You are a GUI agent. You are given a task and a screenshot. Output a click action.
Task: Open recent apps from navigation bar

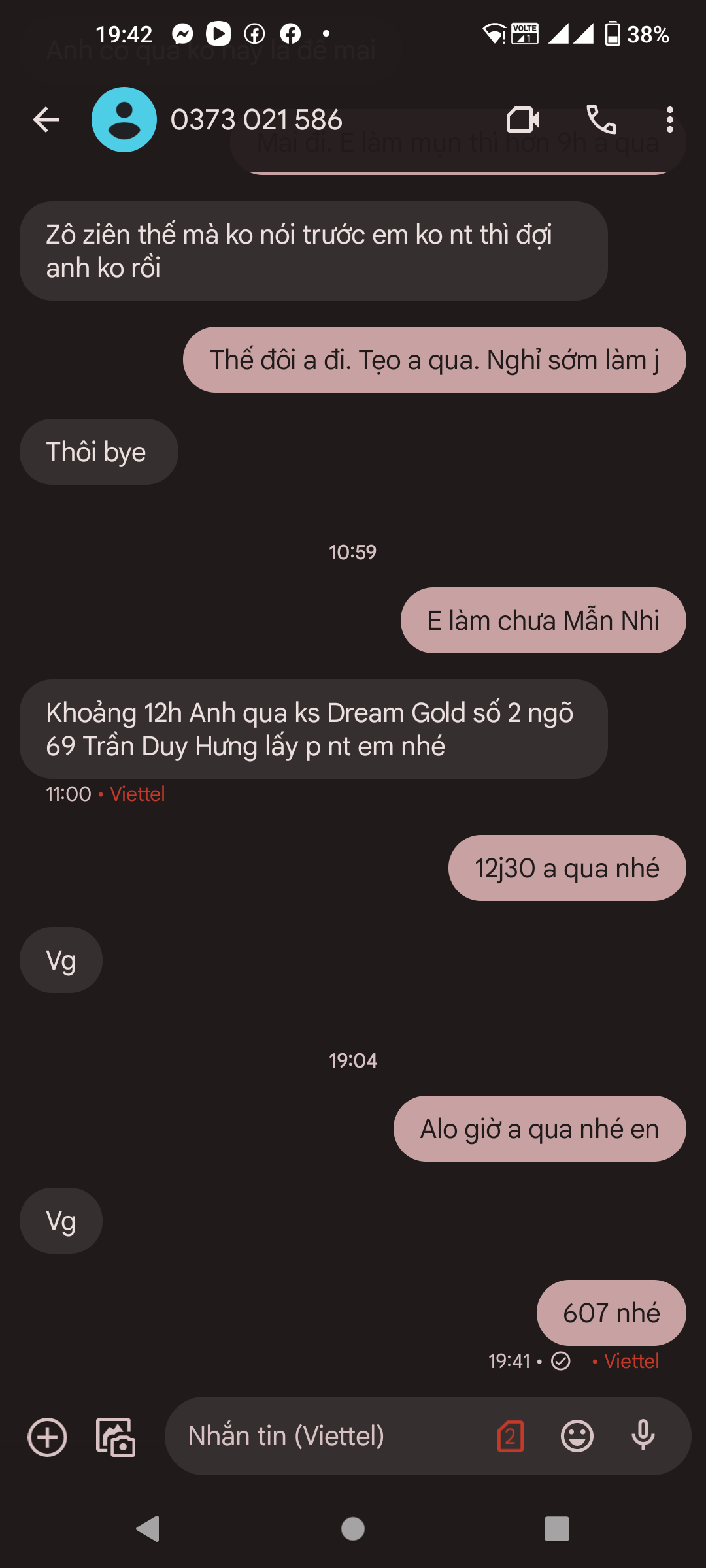[557, 1529]
